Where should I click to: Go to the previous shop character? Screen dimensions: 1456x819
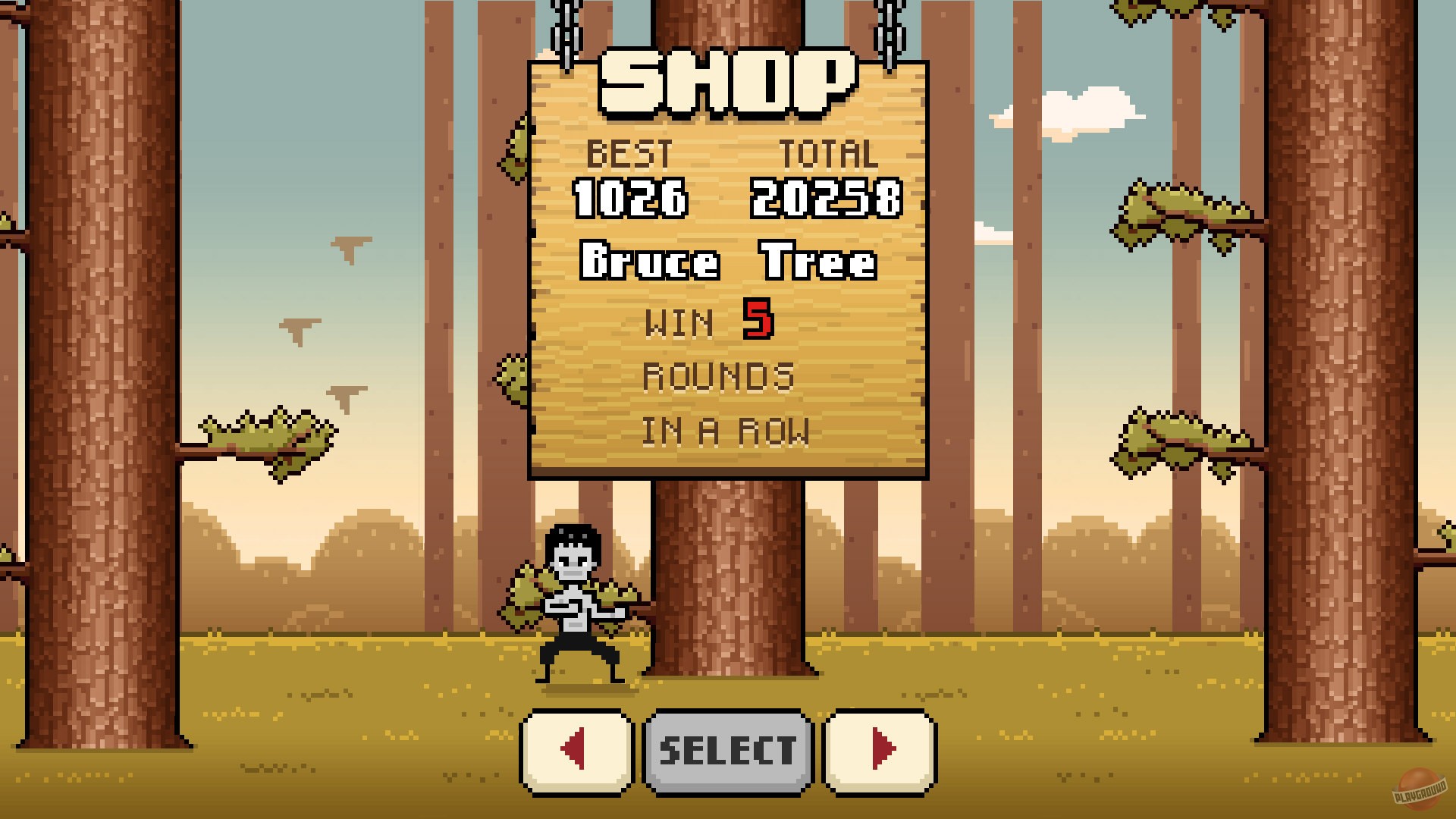pos(576,751)
